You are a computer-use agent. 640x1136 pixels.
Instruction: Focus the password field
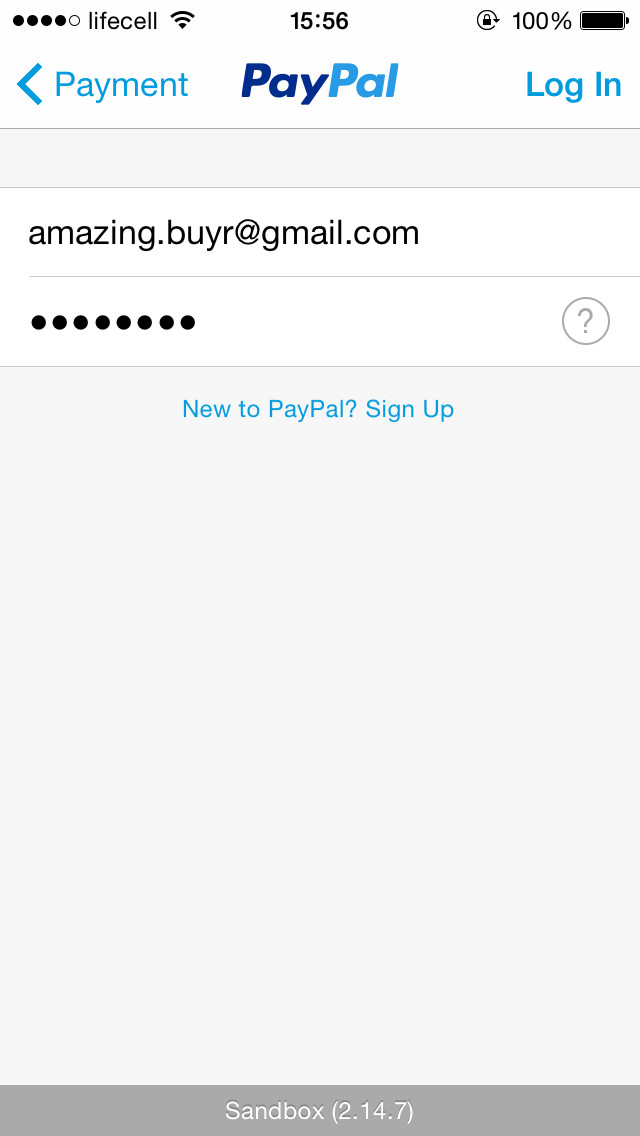(x=280, y=322)
